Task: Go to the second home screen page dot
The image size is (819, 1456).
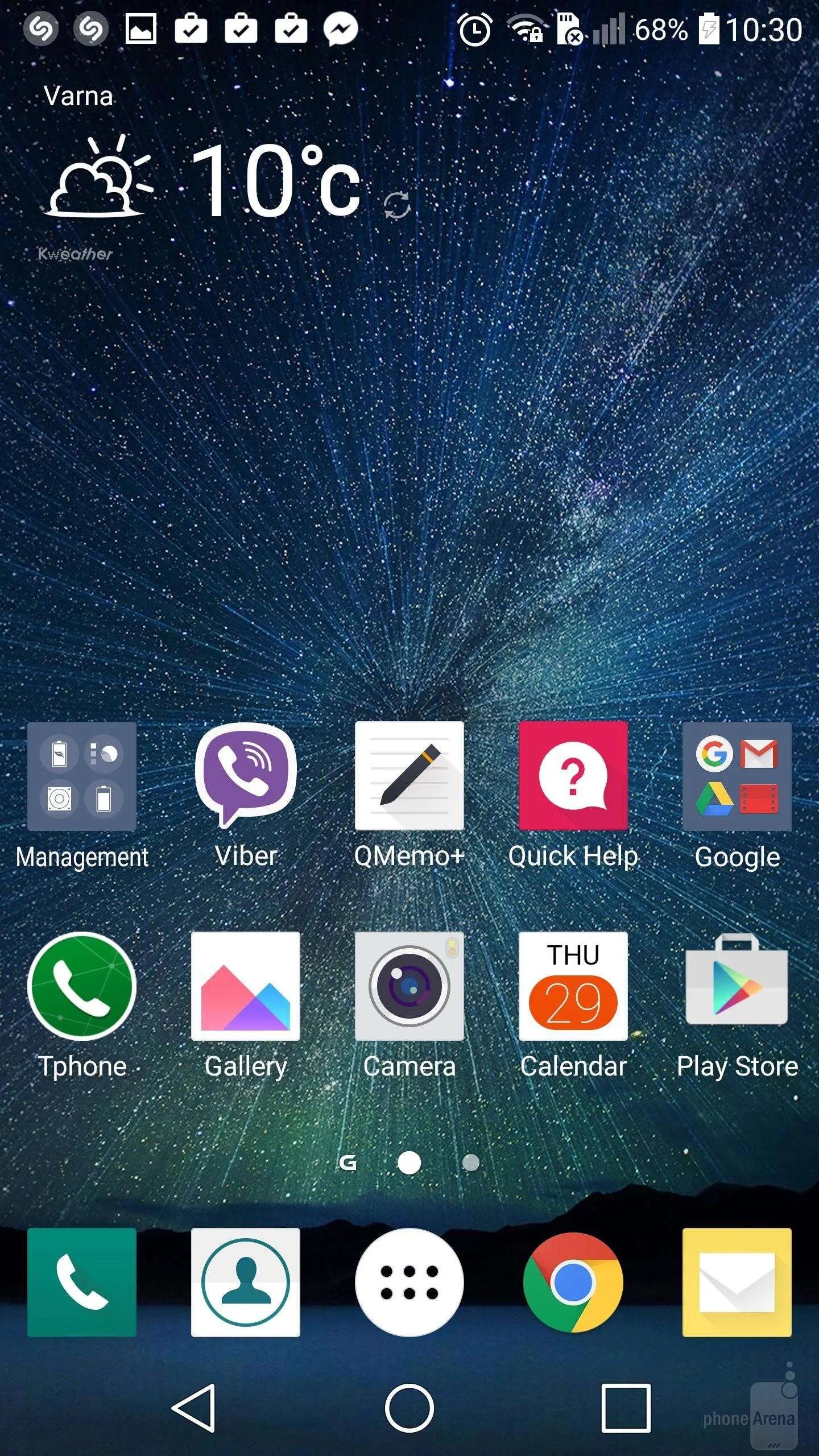Action: pyautogui.click(x=471, y=1163)
